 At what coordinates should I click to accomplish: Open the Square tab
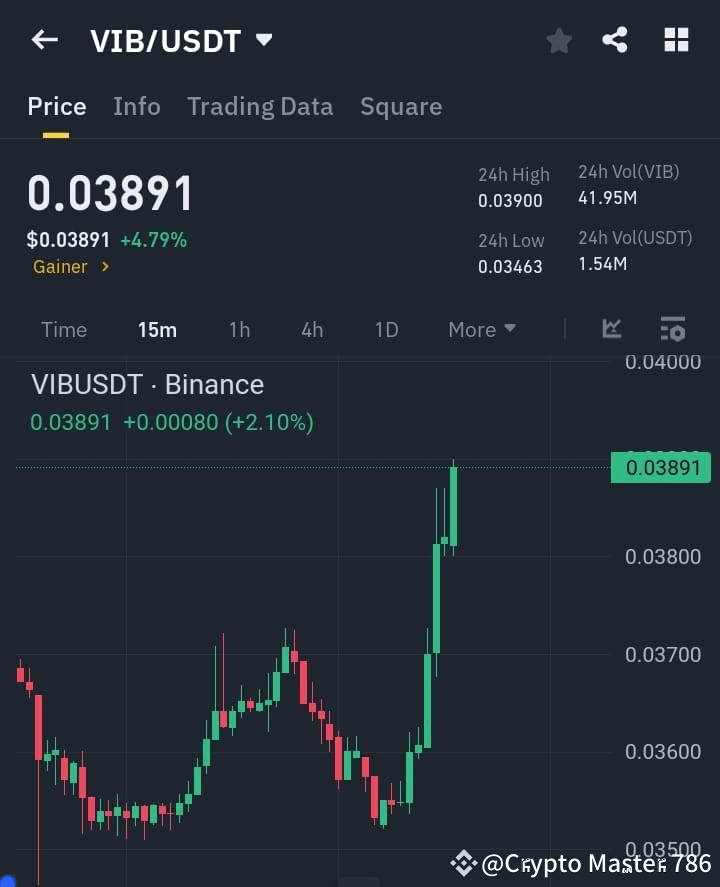pyautogui.click(x=401, y=106)
